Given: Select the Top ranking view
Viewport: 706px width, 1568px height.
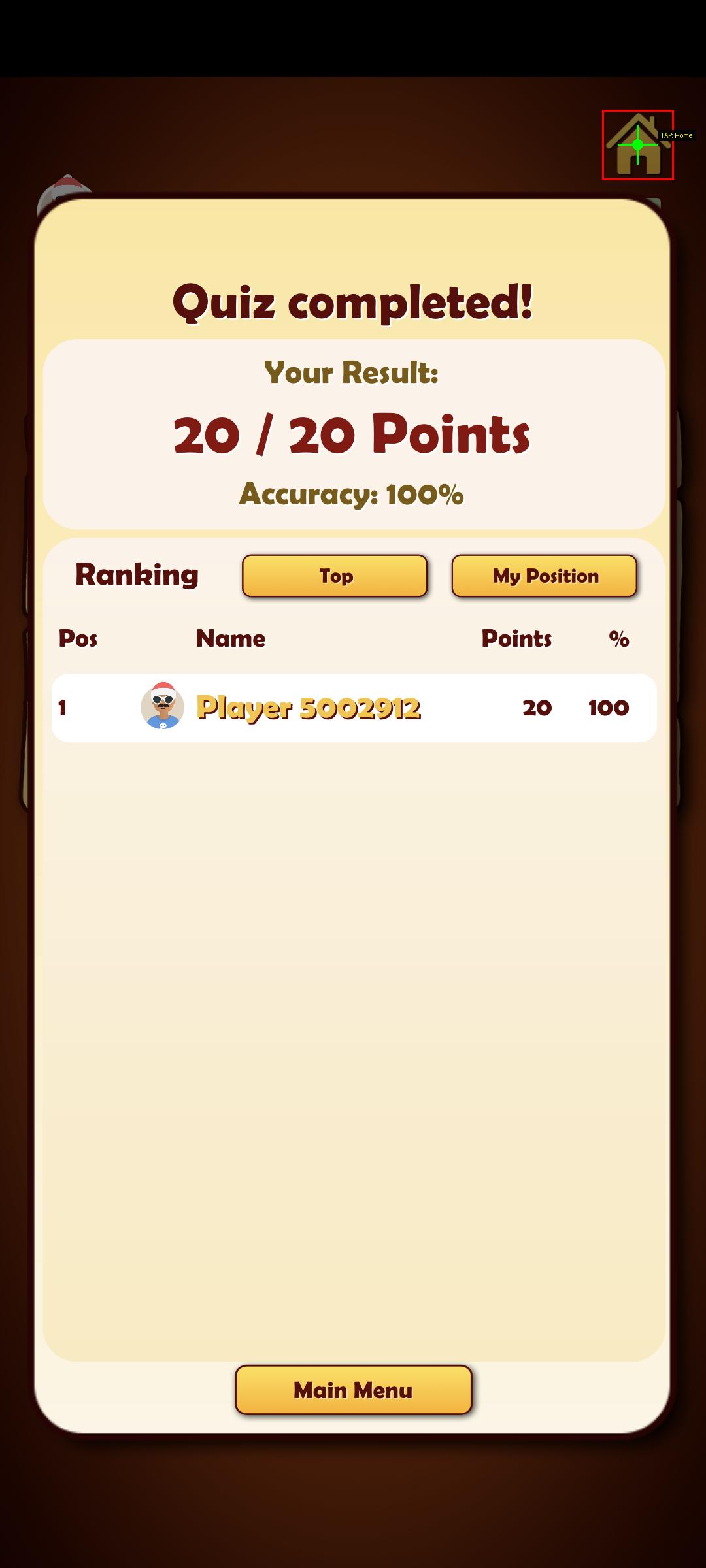Looking at the screenshot, I should (x=335, y=576).
